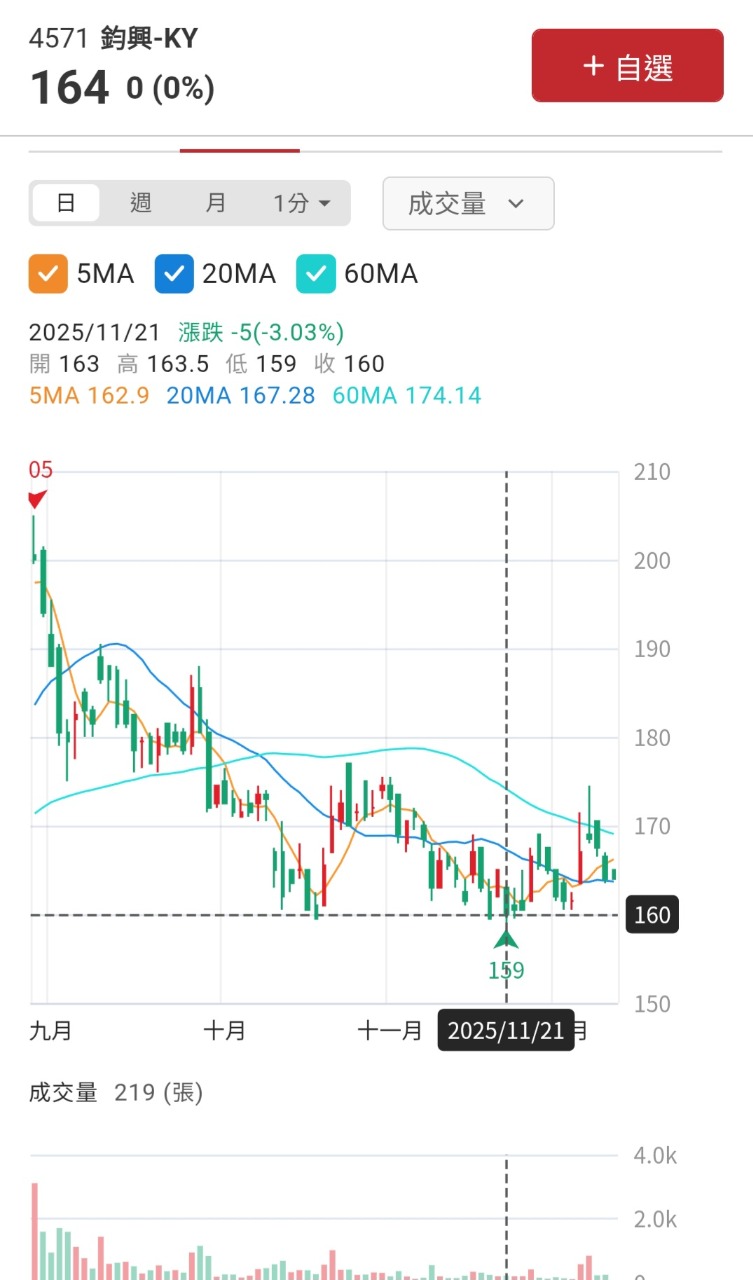Add stock to watchlist with 自選 button

pyautogui.click(x=627, y=66)
